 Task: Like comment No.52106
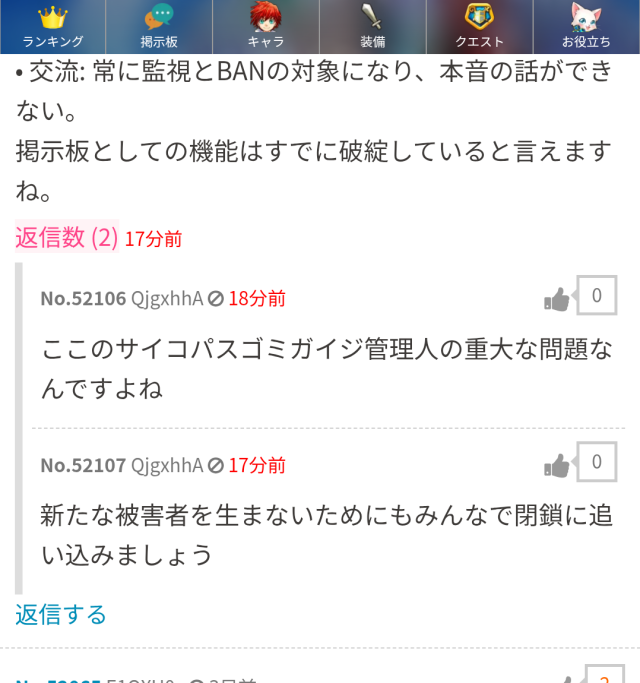(557, 298)
